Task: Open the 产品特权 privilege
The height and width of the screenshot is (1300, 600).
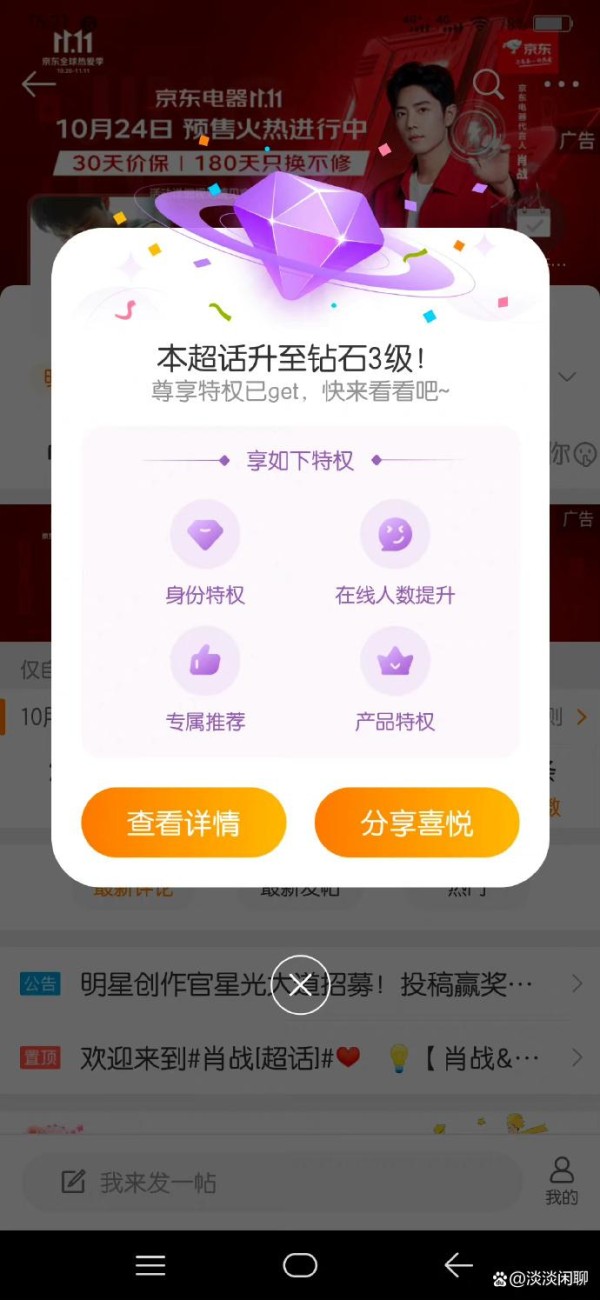Action: tap(395, 680)
